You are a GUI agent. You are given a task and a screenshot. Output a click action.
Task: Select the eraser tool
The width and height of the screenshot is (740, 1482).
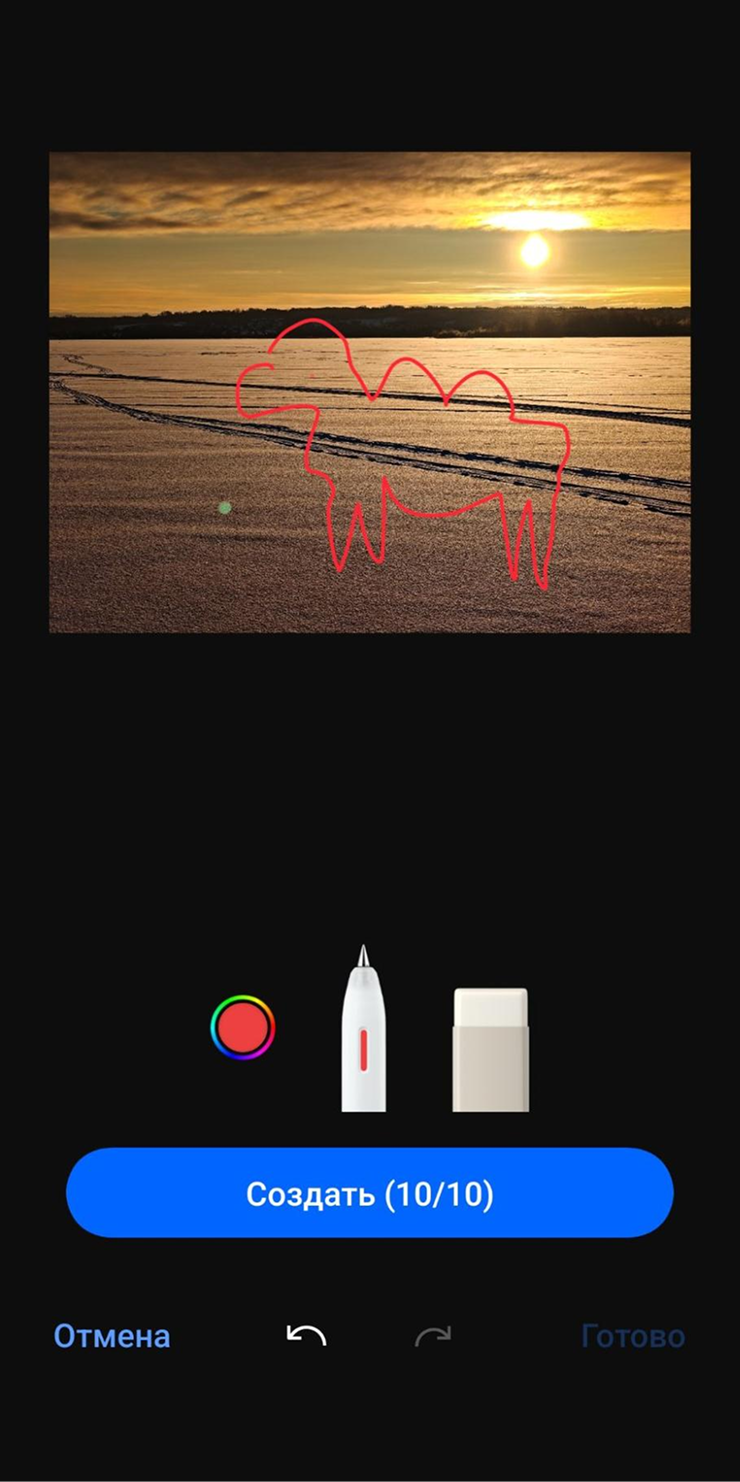click(490, 1049)
